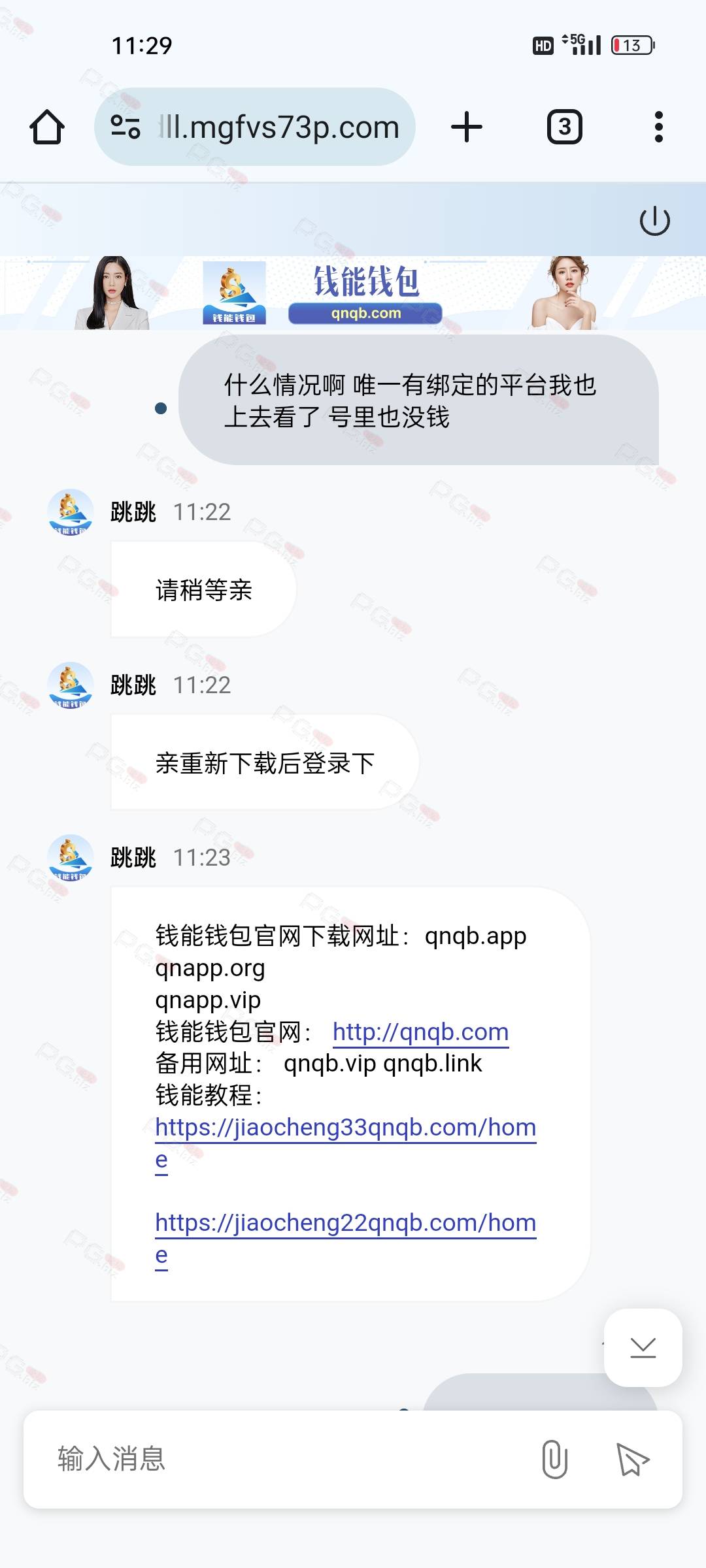Jump to the latest message
Viewport: 706px width, 1568px height.
pos(643,1347)
